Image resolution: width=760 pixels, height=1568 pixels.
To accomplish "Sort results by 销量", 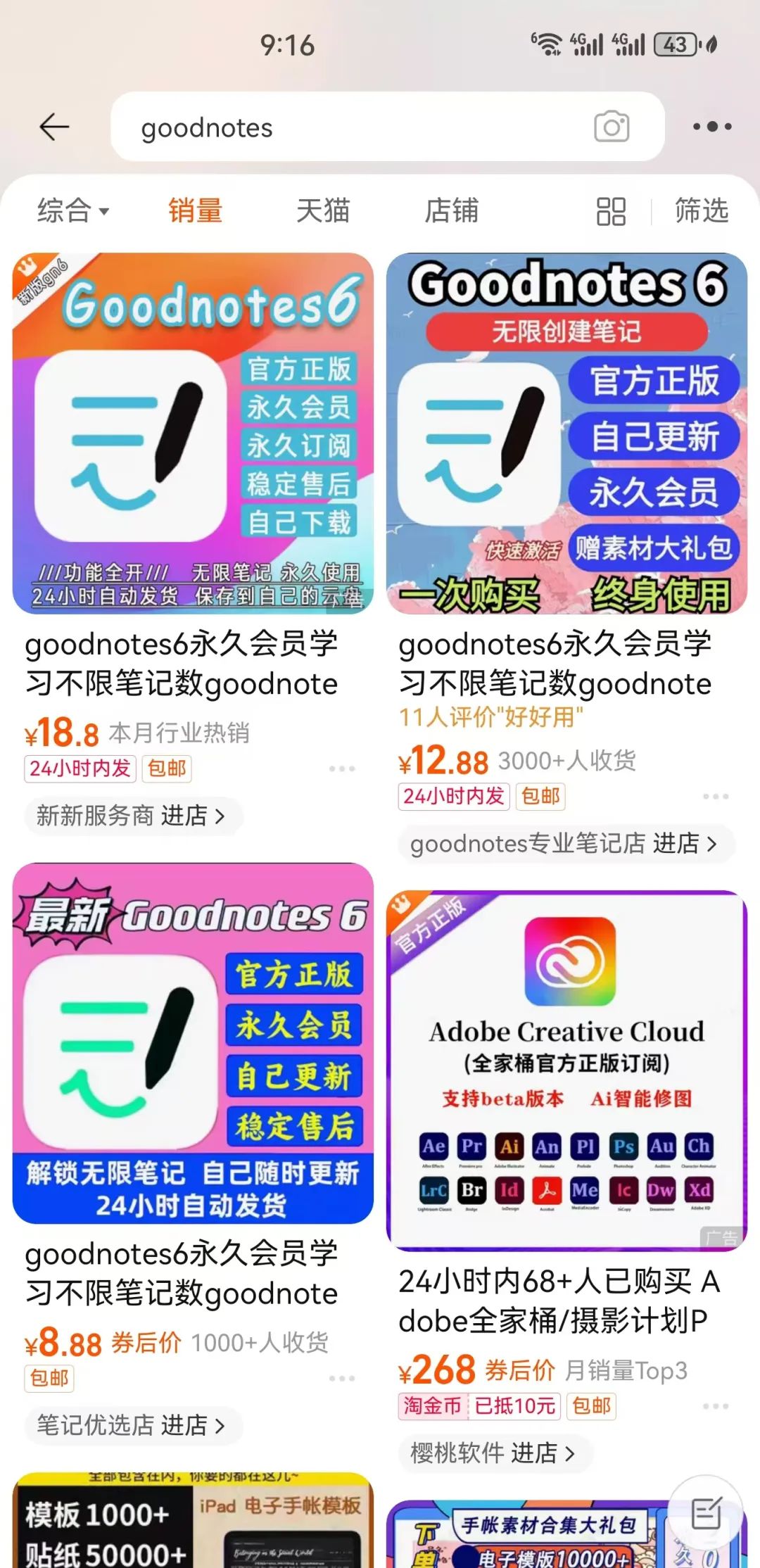I will coord(195,210).
